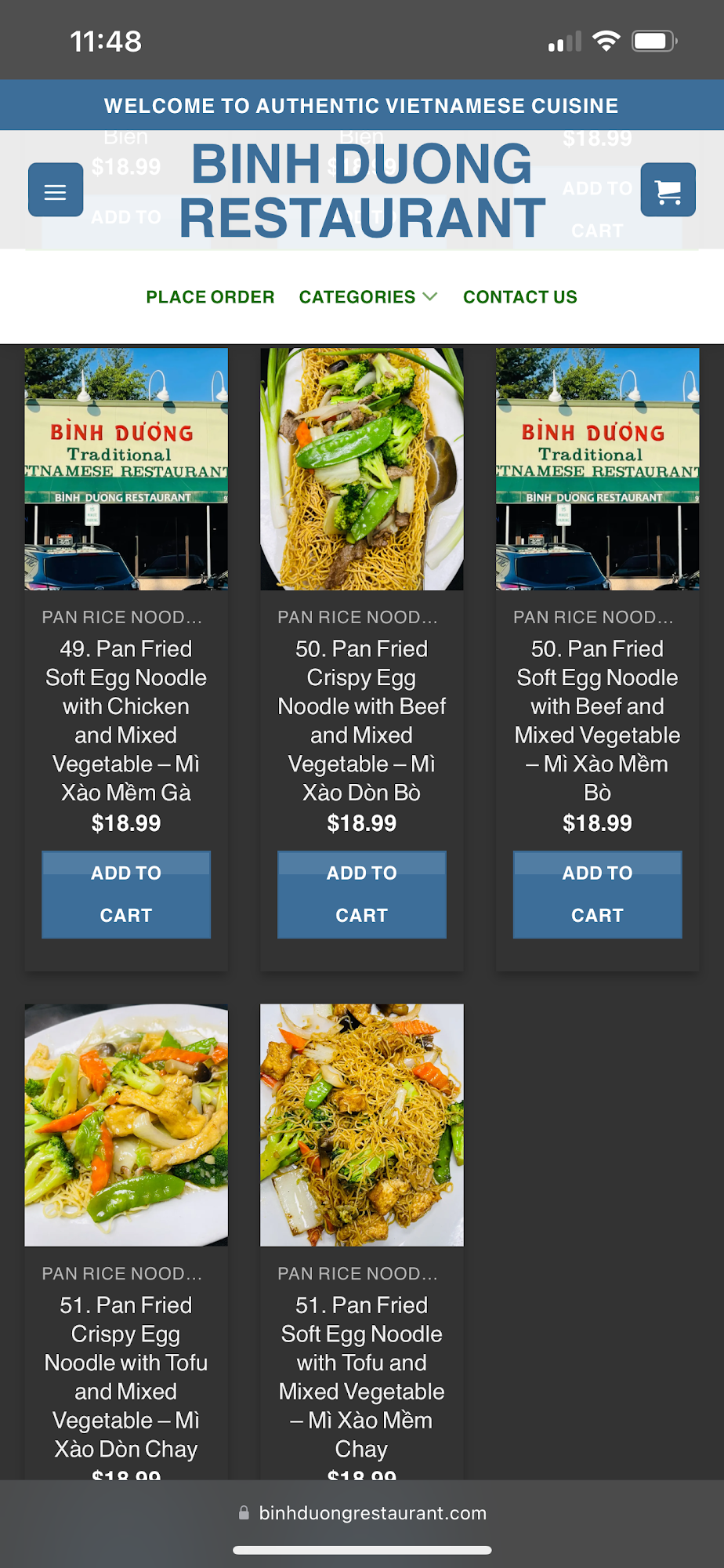Open the photo of 50. Soft Egg Noodle Beef
Screen dimensions: 724x1568
coord(597,469)
